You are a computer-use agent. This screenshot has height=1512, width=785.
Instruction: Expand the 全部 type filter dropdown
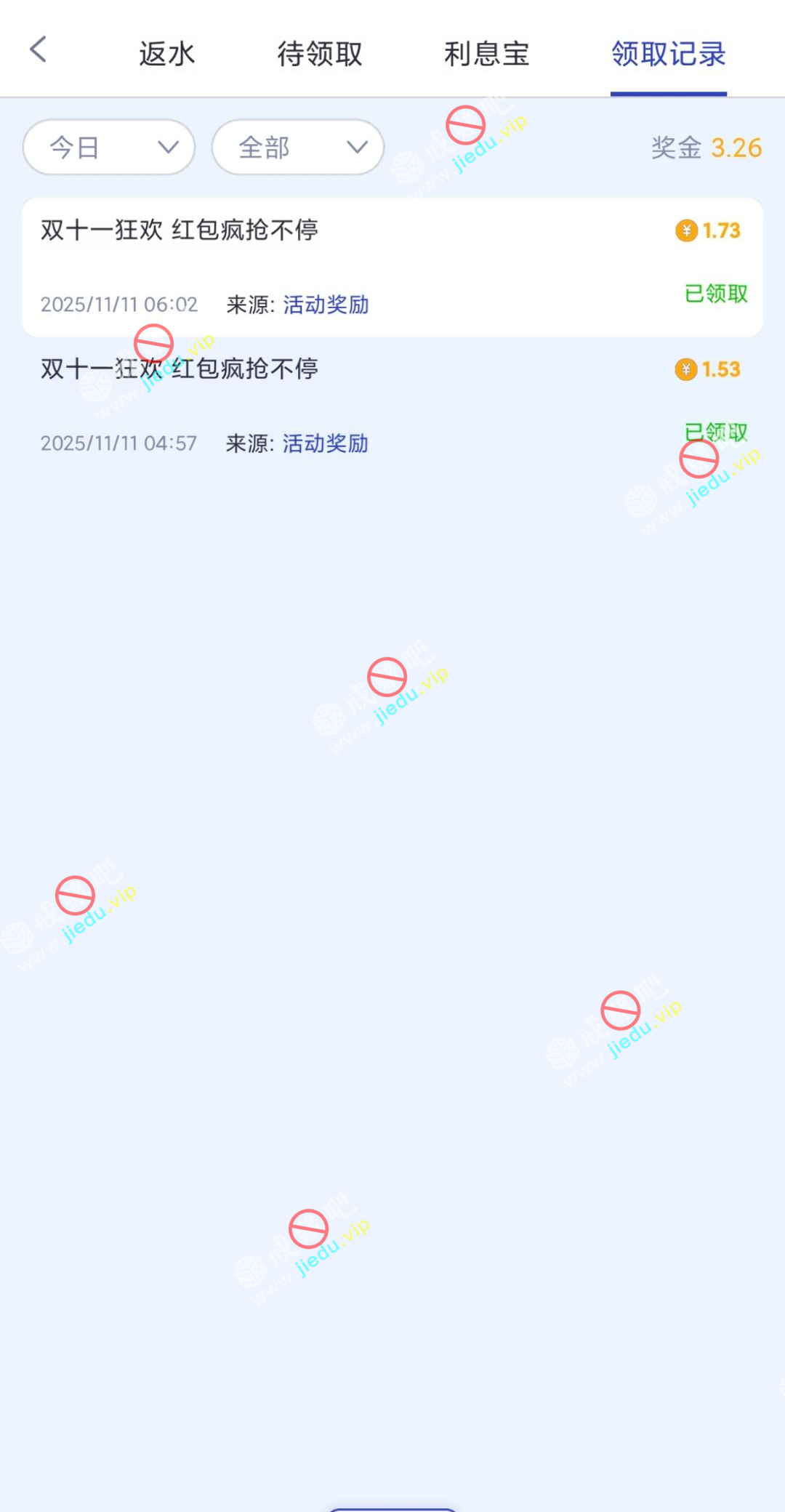point(298,148)
